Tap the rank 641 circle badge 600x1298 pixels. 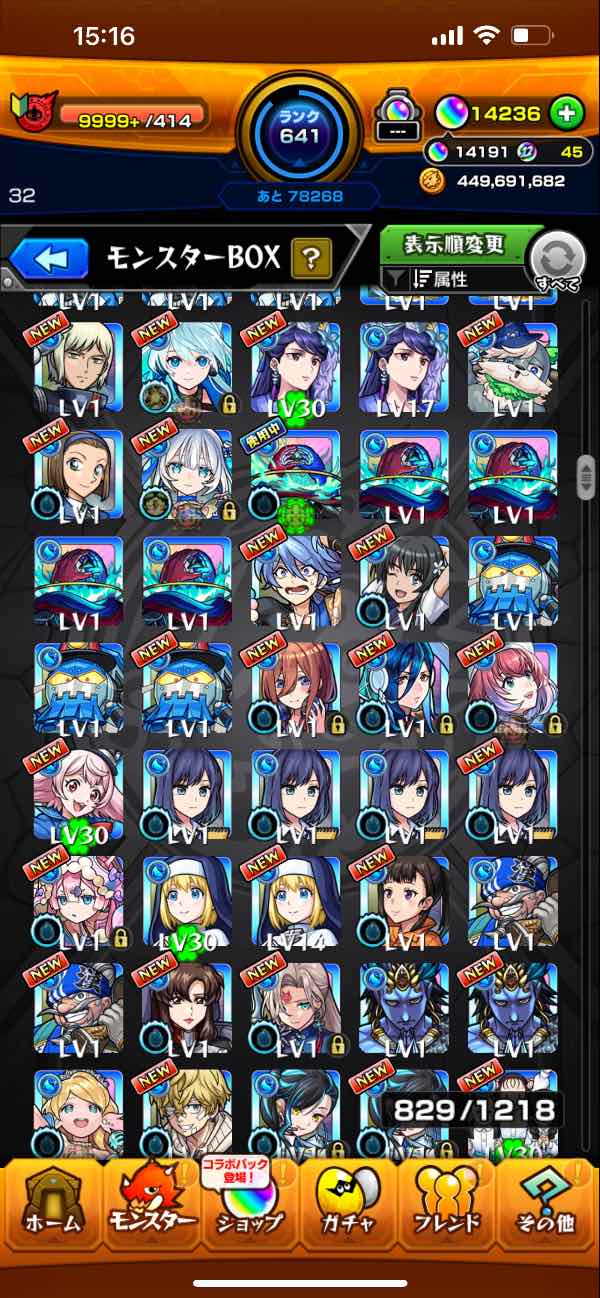(300, 125)
